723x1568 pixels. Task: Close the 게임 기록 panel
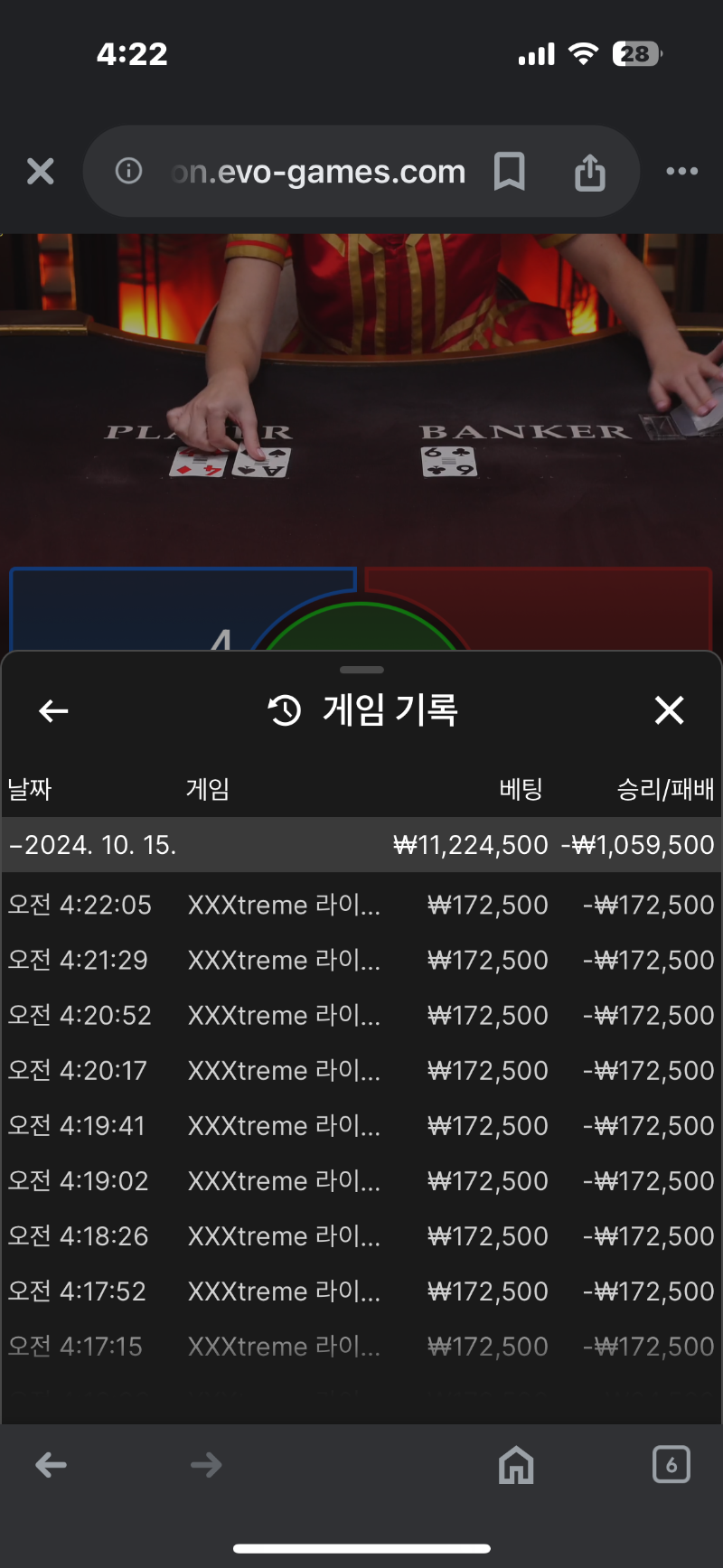[x=669, y=710]
